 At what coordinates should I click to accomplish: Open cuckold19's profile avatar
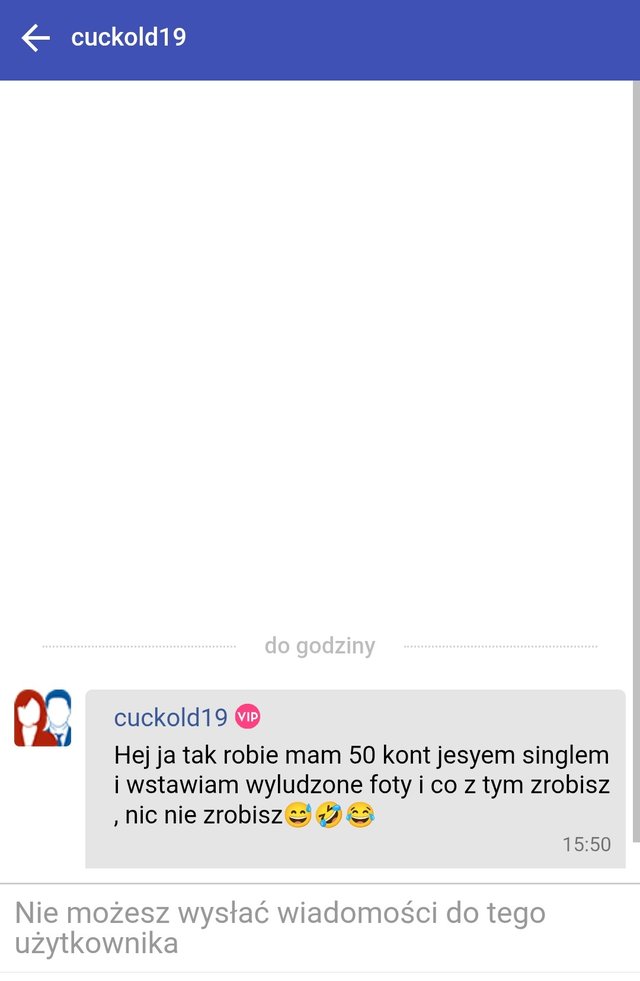(x=43, y=718)
